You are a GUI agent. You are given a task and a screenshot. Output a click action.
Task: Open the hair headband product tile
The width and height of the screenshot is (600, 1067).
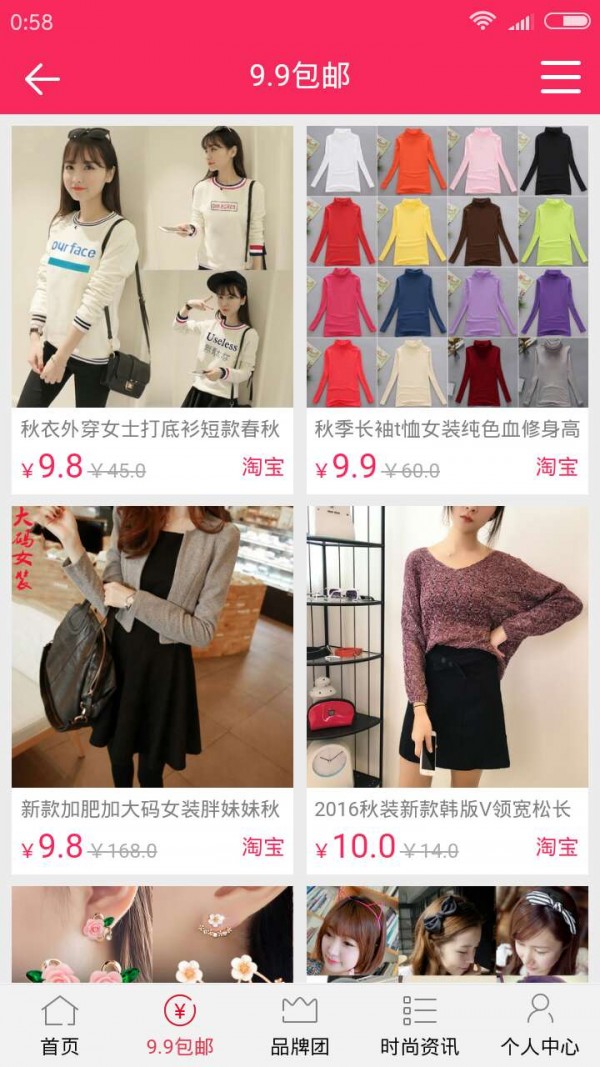[x=447, y=934]
